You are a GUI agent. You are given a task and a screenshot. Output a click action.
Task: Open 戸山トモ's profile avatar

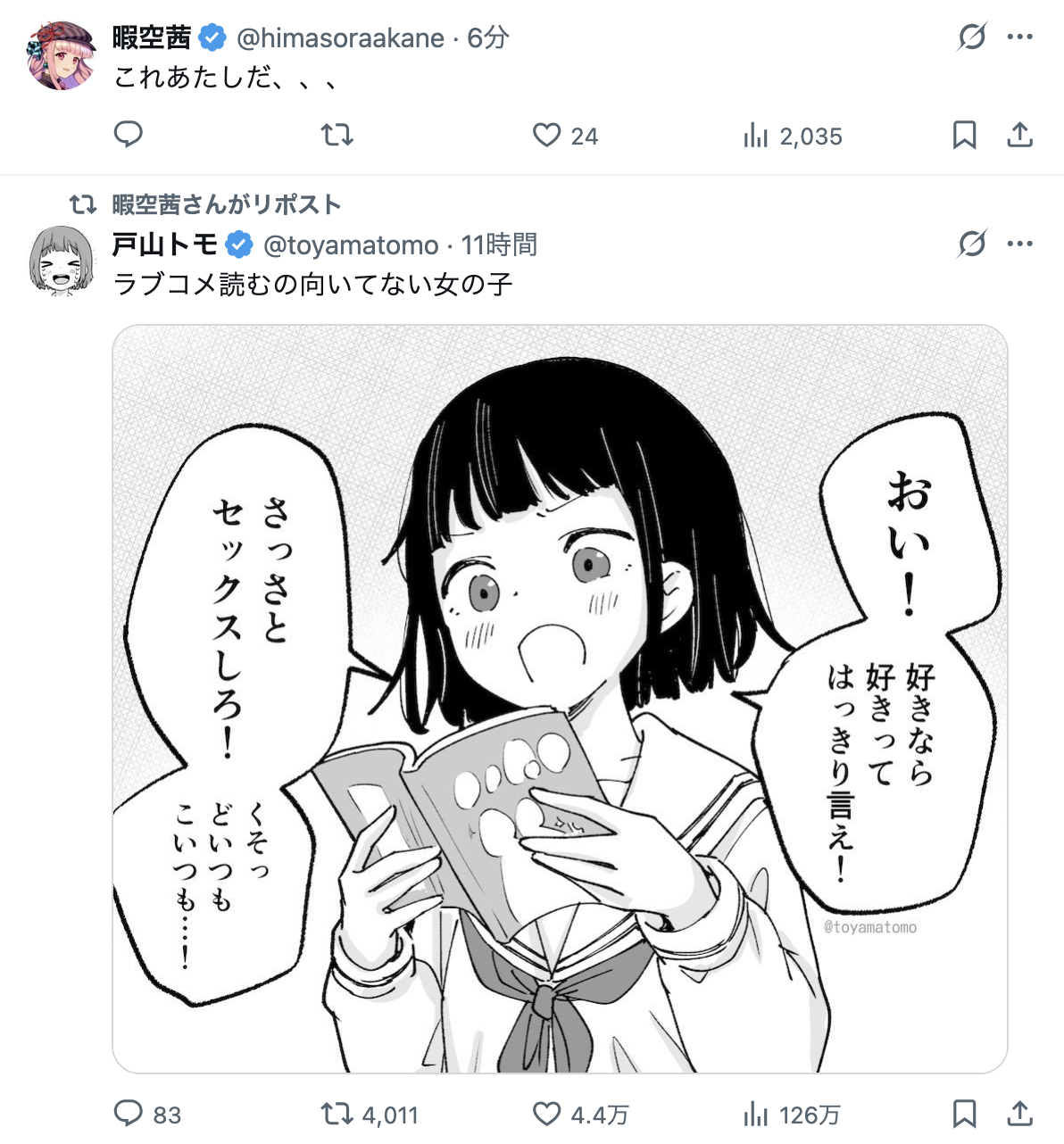(61, 261)
